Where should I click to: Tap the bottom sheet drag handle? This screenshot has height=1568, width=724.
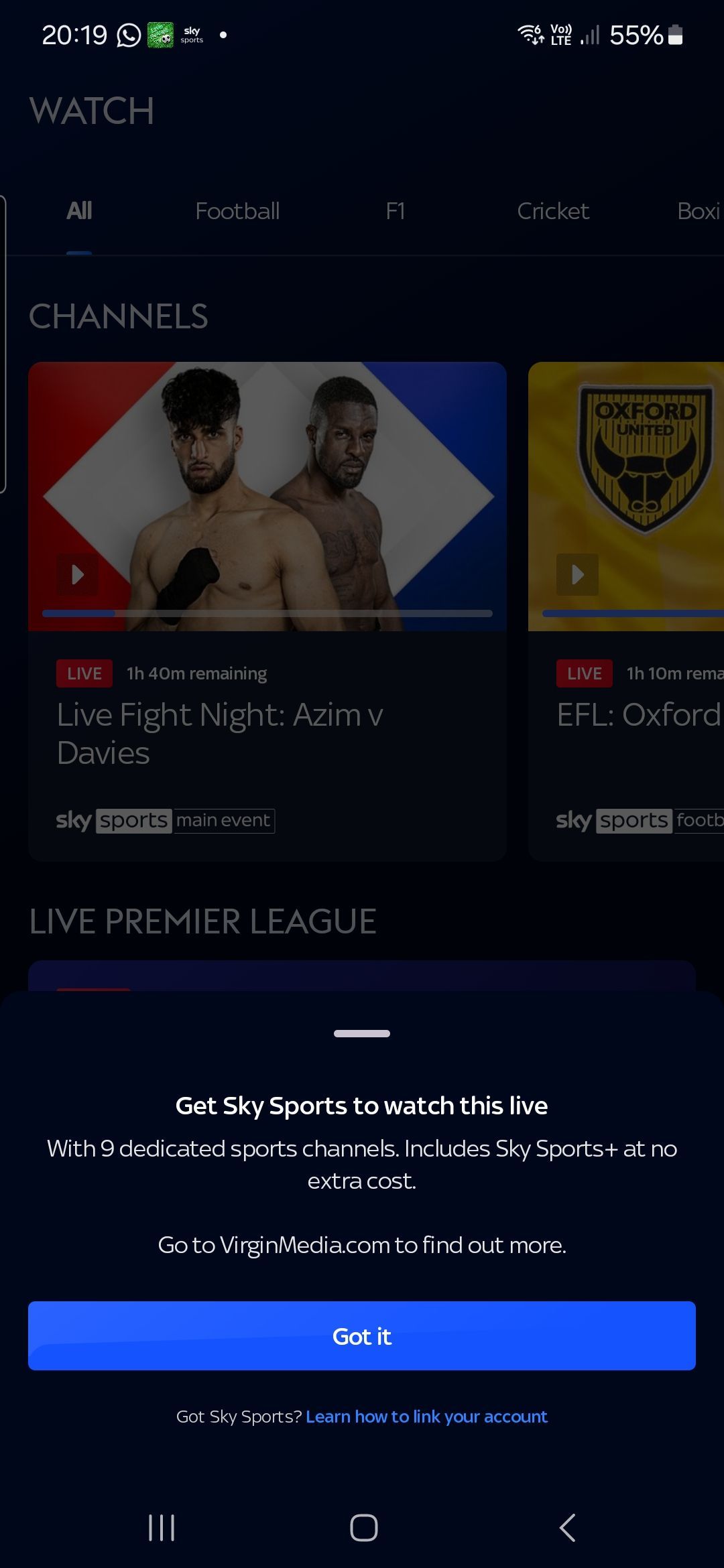361,1033
